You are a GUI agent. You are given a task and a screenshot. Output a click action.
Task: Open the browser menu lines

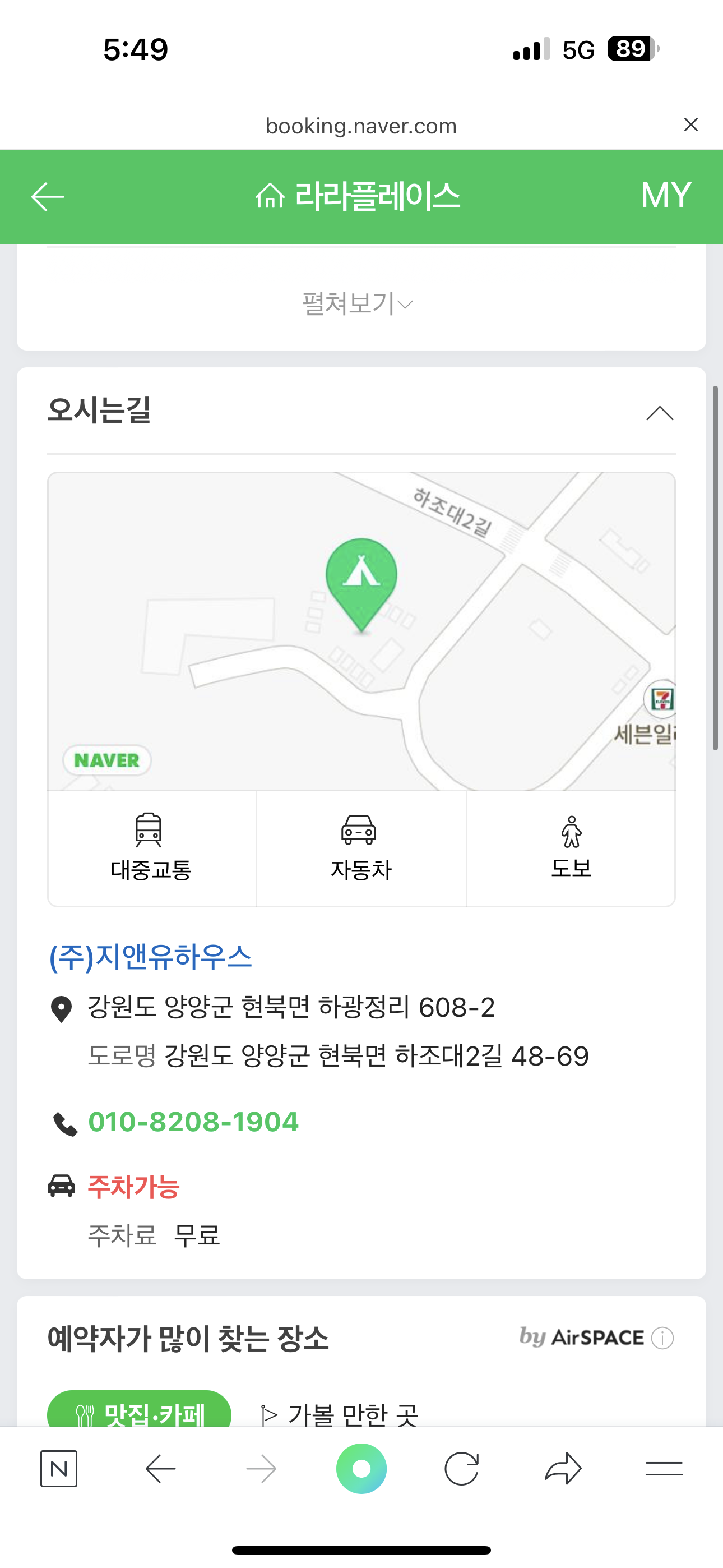tap(664, 1469)
